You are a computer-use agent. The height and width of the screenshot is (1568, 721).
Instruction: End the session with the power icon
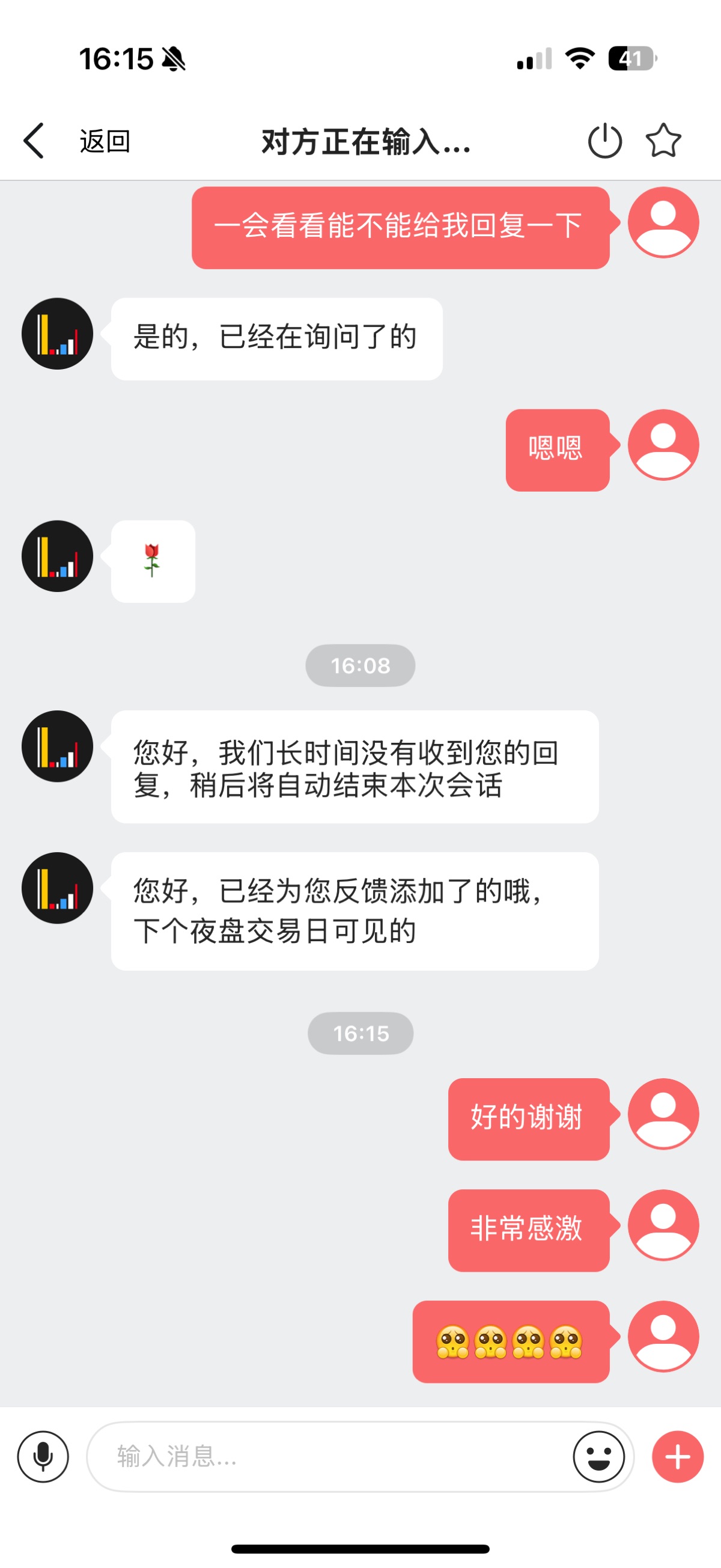click(x=604, y=141)
